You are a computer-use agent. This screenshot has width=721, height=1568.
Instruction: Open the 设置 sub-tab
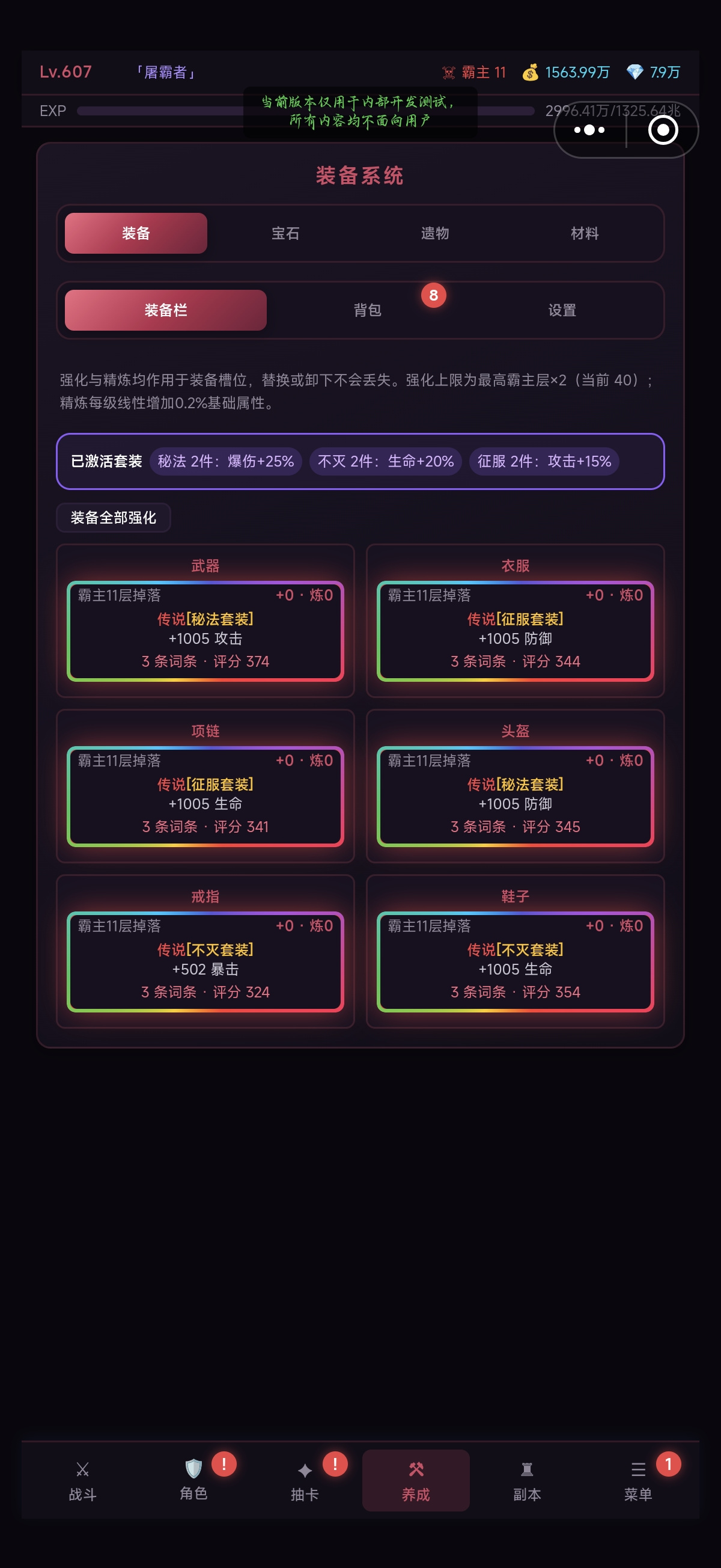[x=562, y=310]
